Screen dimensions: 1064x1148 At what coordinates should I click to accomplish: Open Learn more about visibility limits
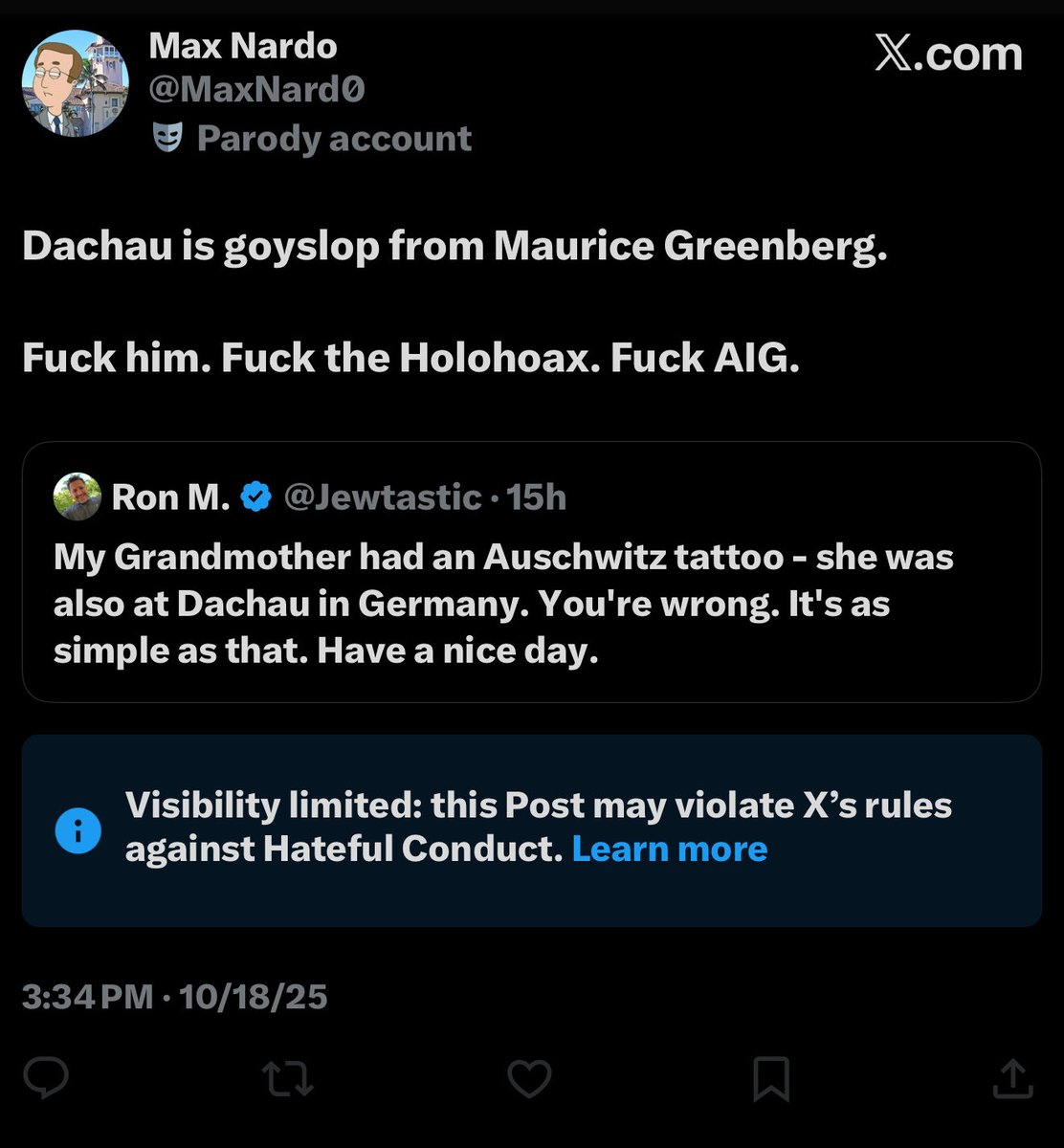669,849
